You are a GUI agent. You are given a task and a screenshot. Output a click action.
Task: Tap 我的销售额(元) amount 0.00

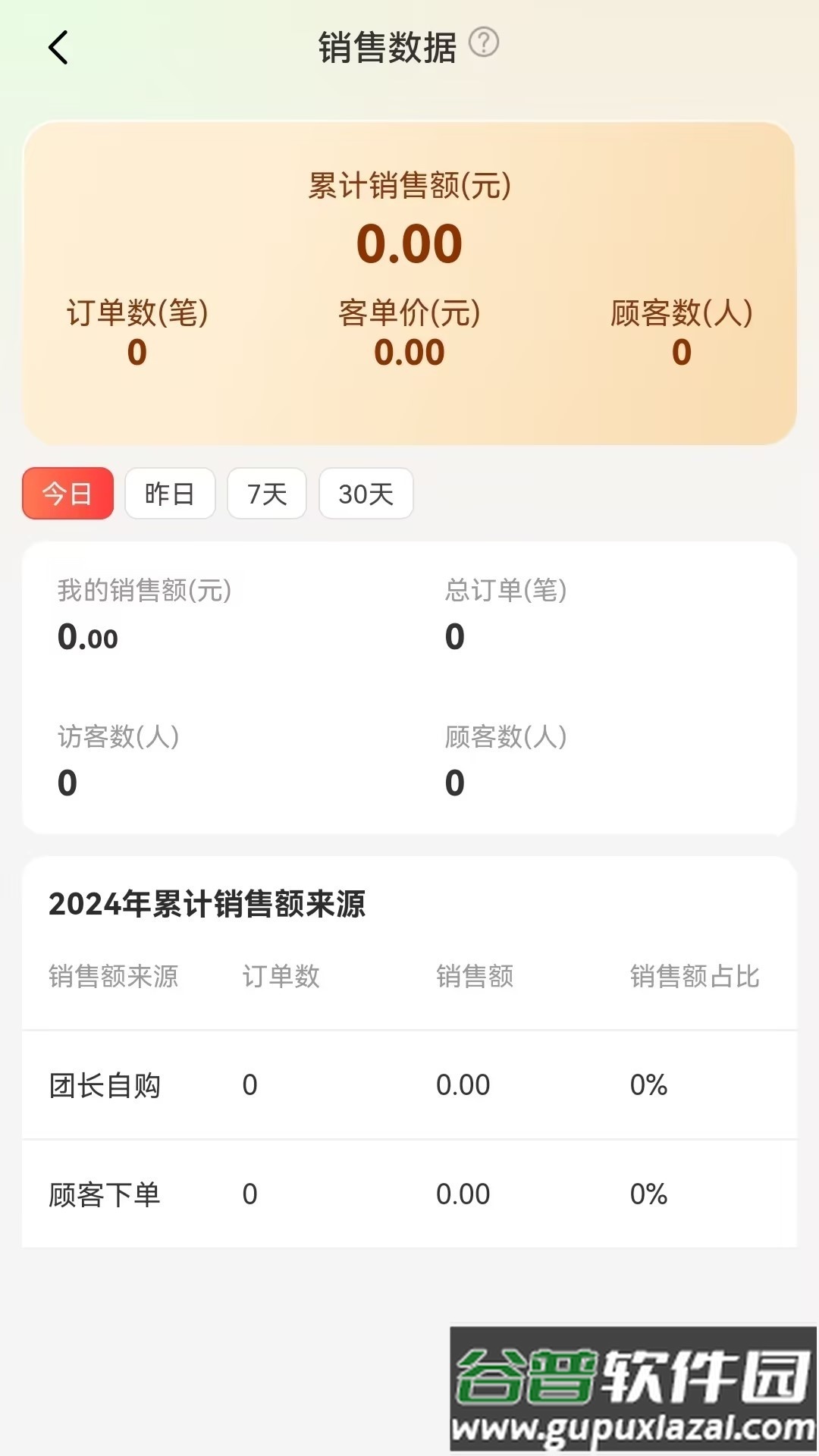86,637
